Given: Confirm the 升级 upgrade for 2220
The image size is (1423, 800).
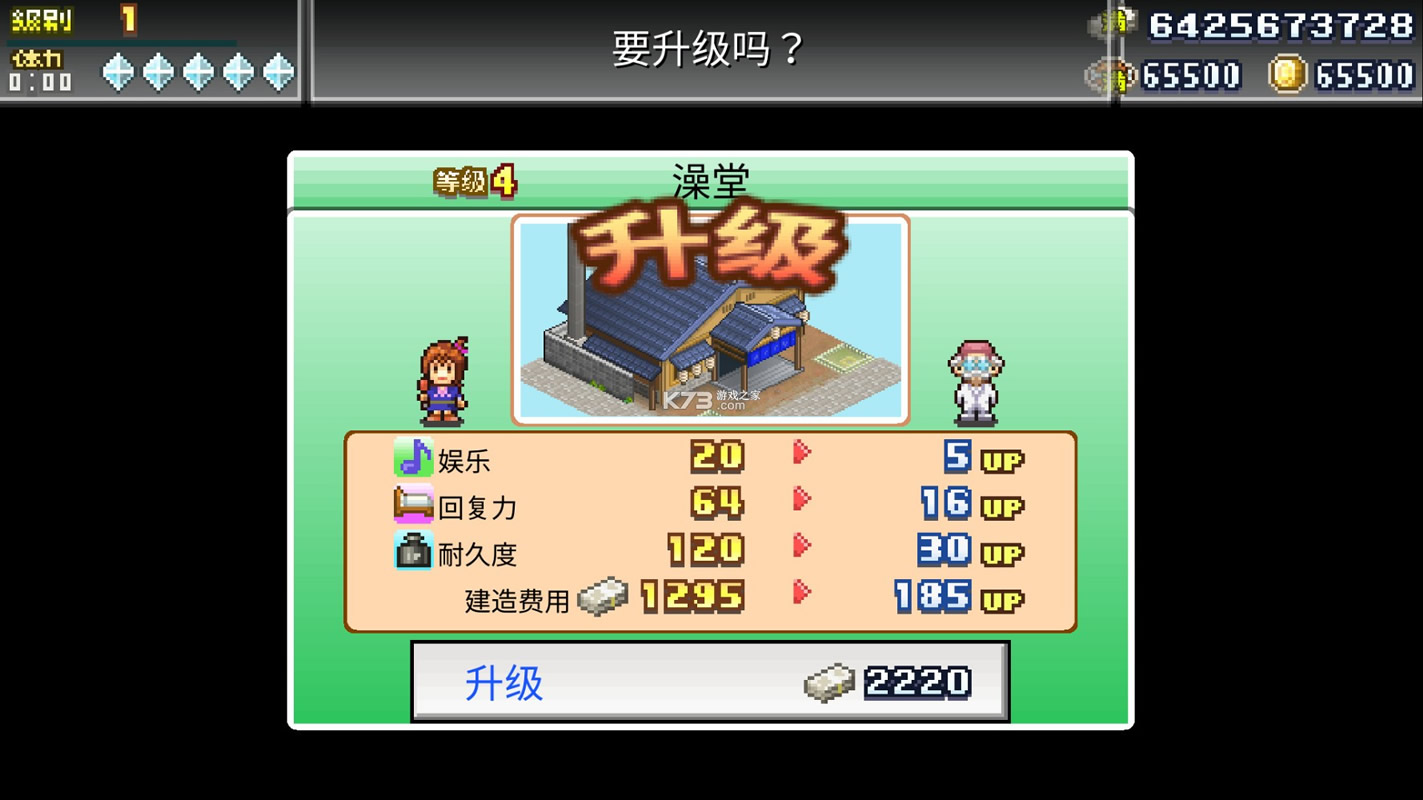Looking at the screenshot, I should click(x=709, y=682).
